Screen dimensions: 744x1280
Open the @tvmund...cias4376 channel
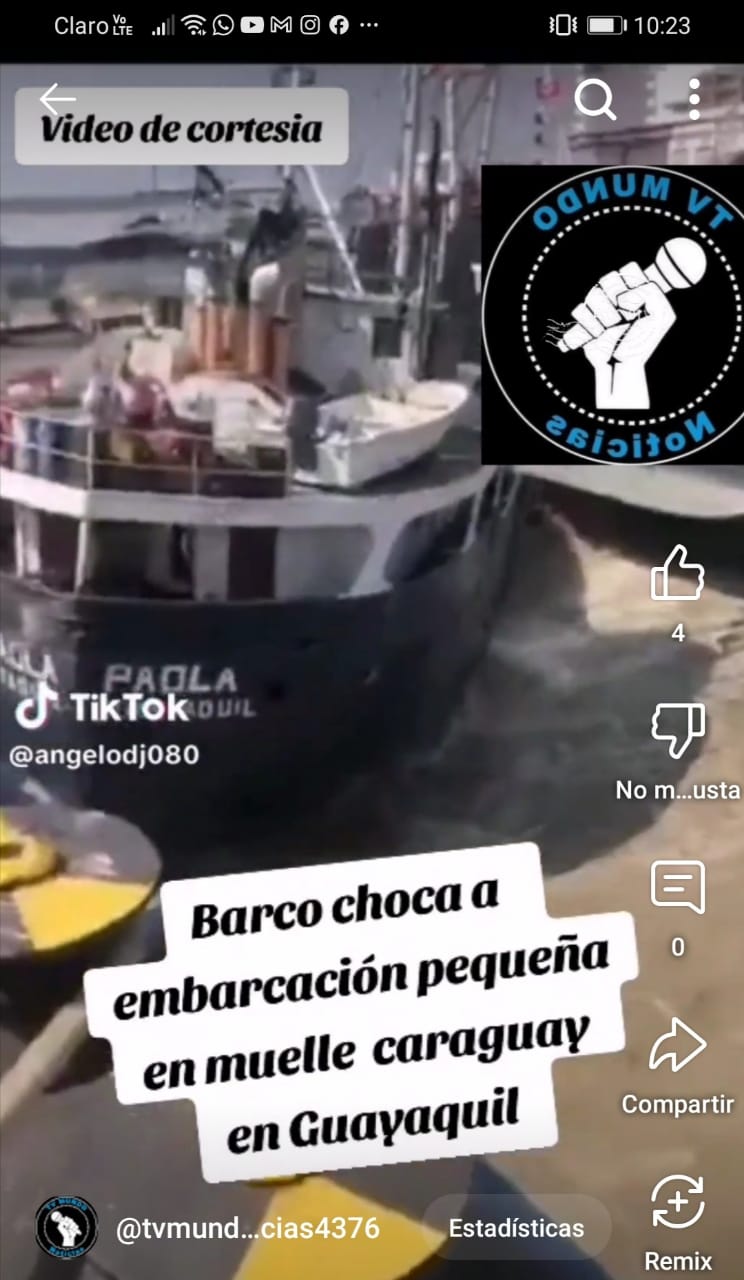[x=248, y=1228]
